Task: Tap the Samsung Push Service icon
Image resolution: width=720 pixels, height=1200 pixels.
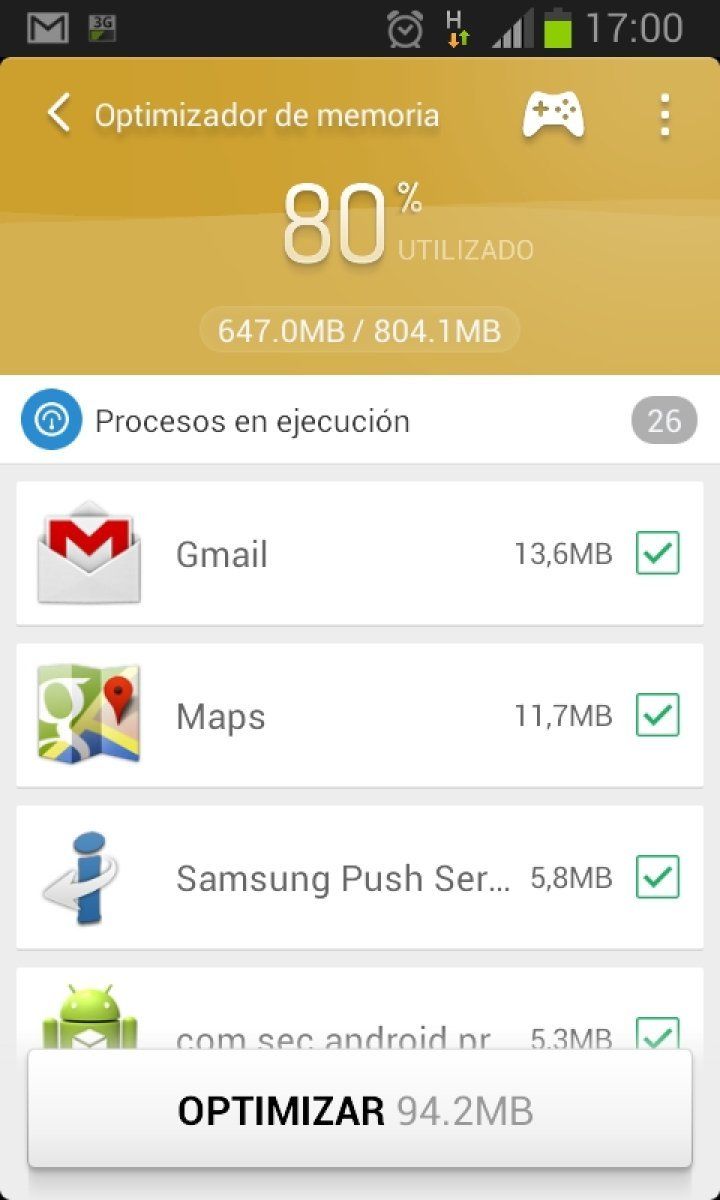Action: (89, 878)
